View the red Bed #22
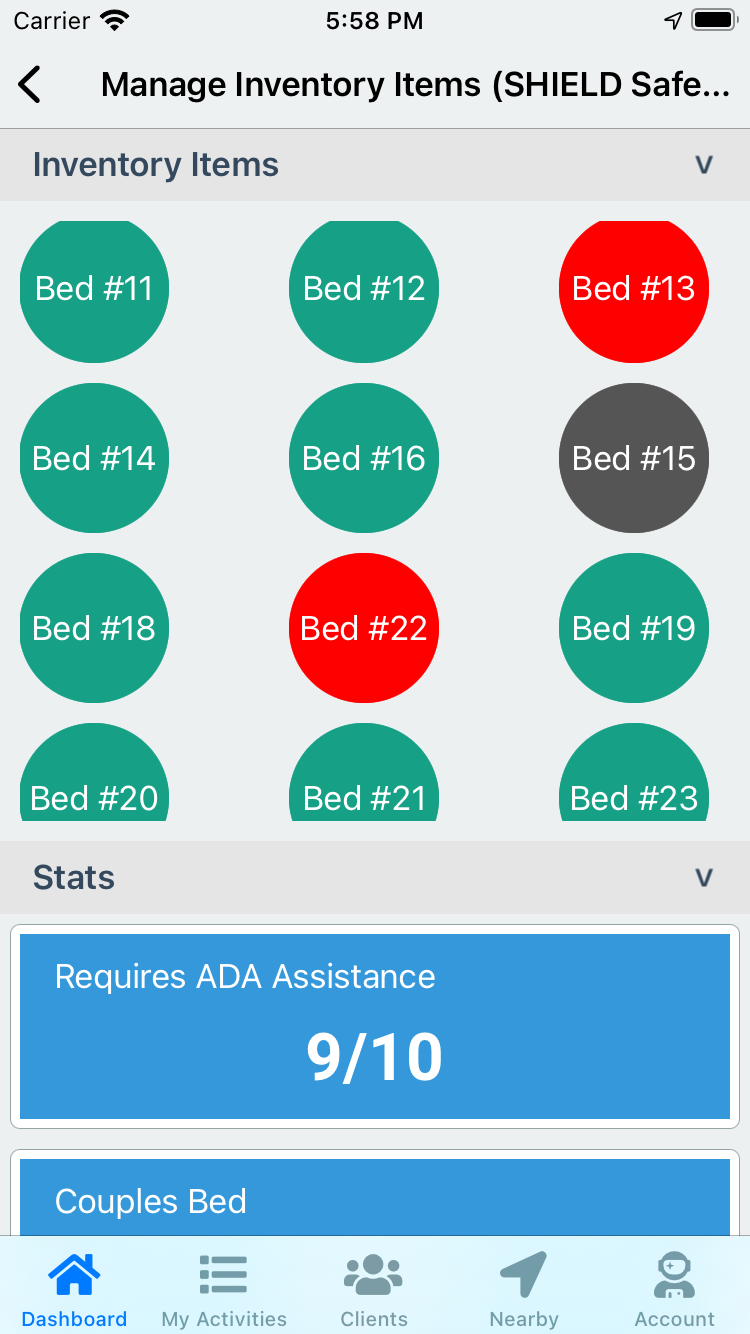 364,628
